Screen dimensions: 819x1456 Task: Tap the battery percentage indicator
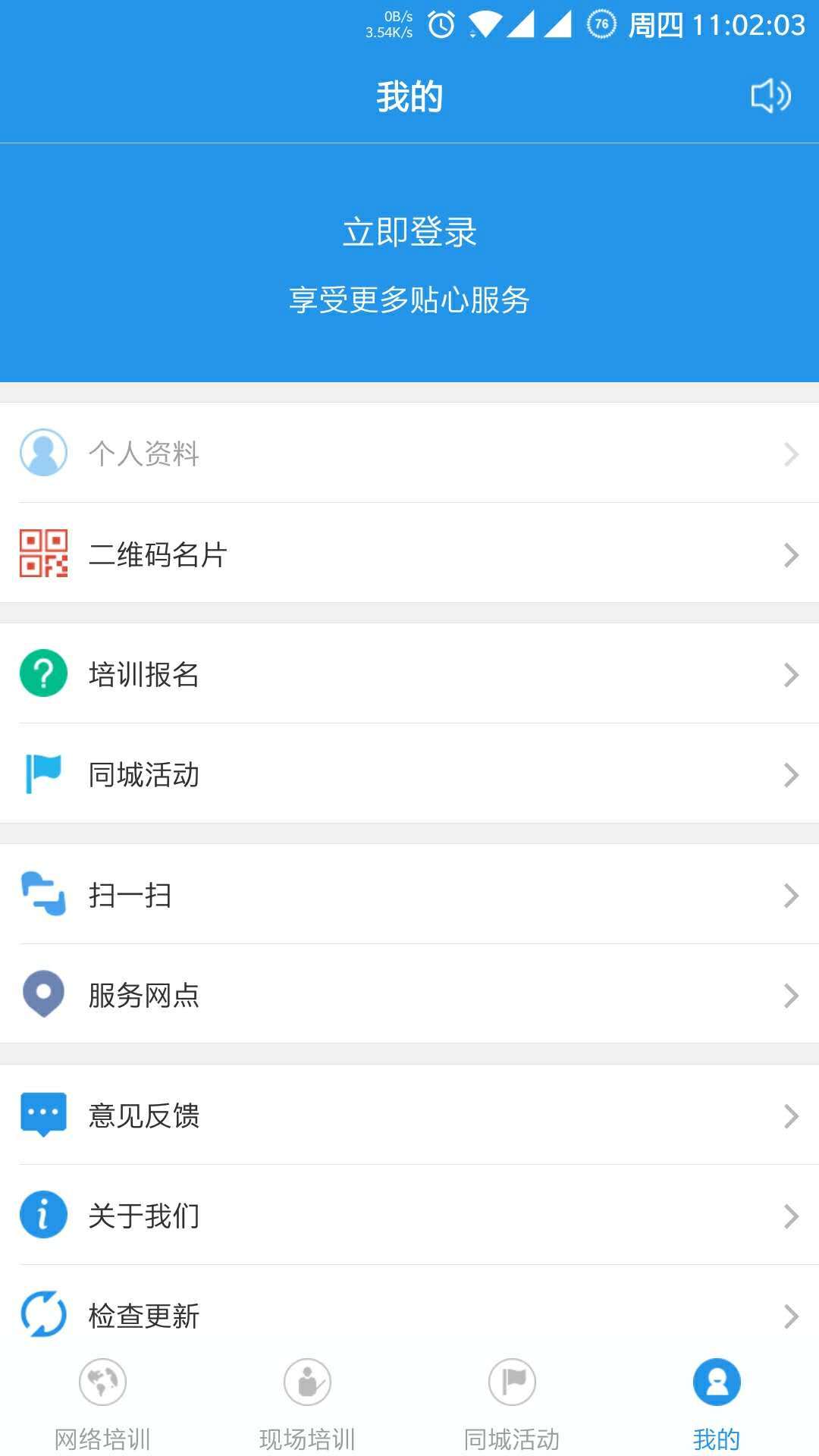click(x=601, y=23)
